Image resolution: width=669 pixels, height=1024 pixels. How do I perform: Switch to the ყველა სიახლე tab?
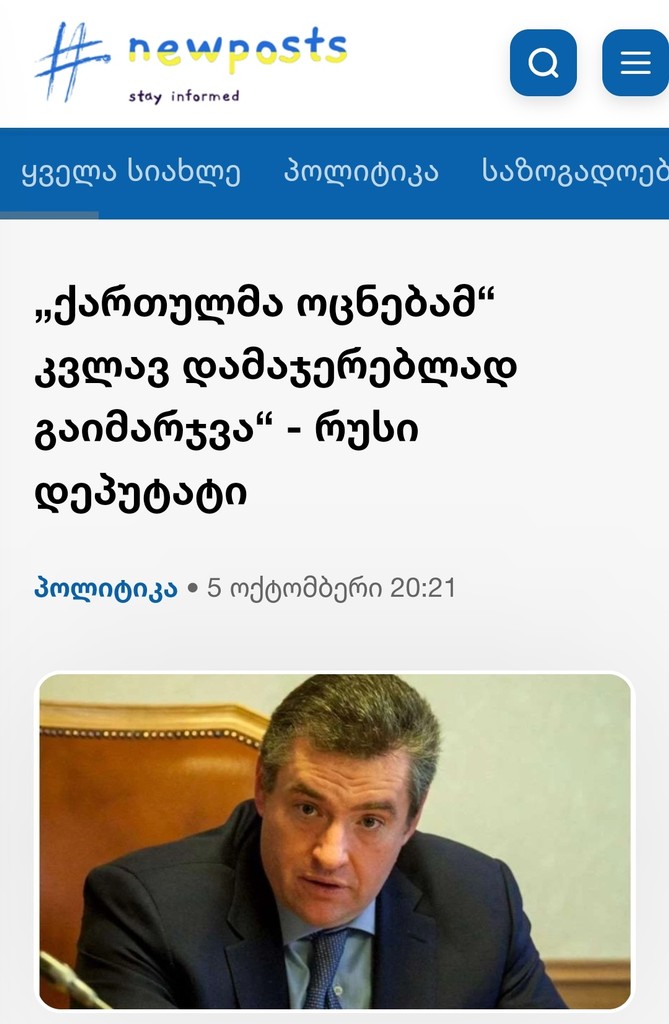pos(131,172)
